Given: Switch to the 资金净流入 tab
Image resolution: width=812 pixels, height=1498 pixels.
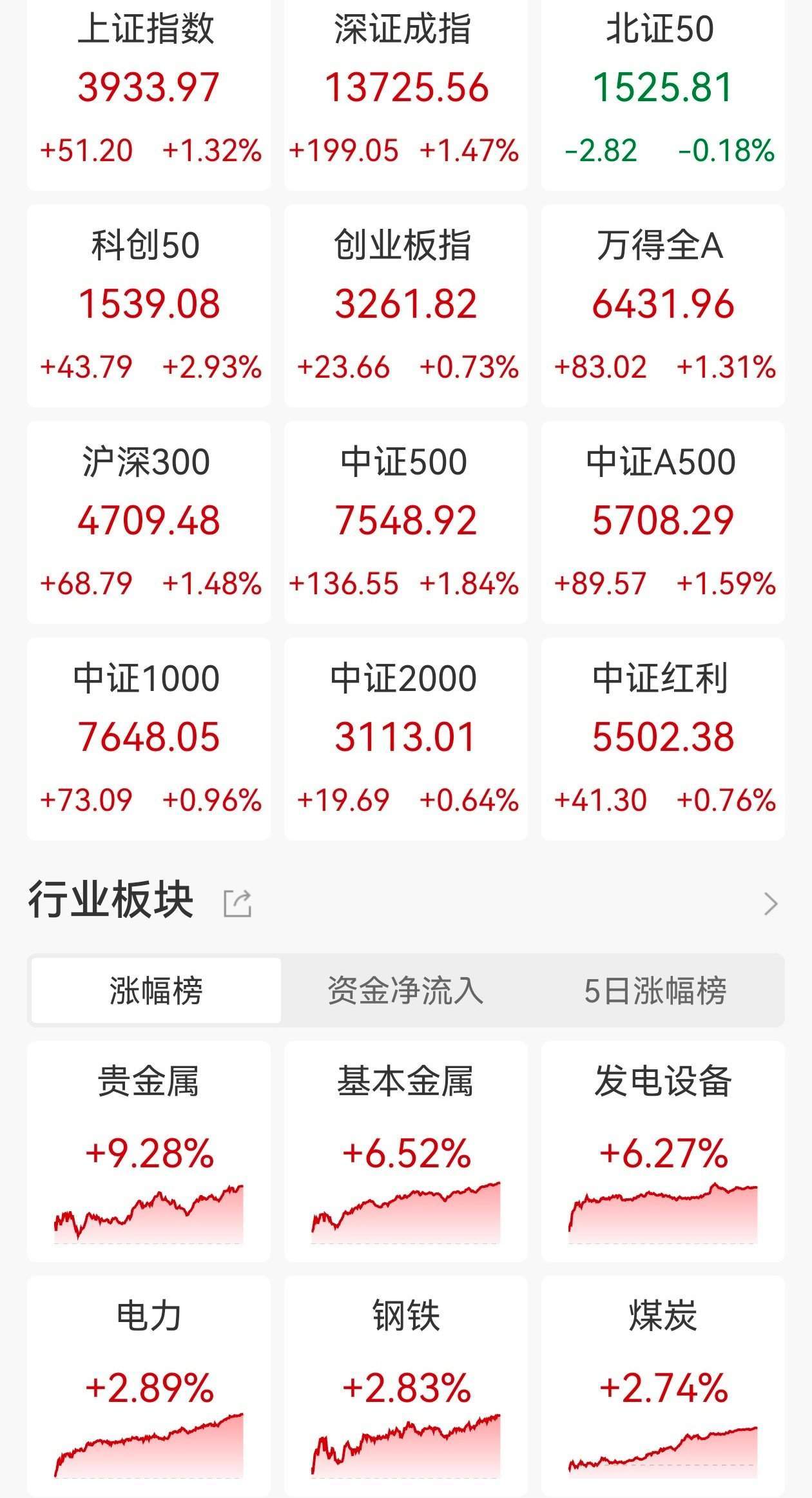Looking at the screenshot, I should [405, 991].
